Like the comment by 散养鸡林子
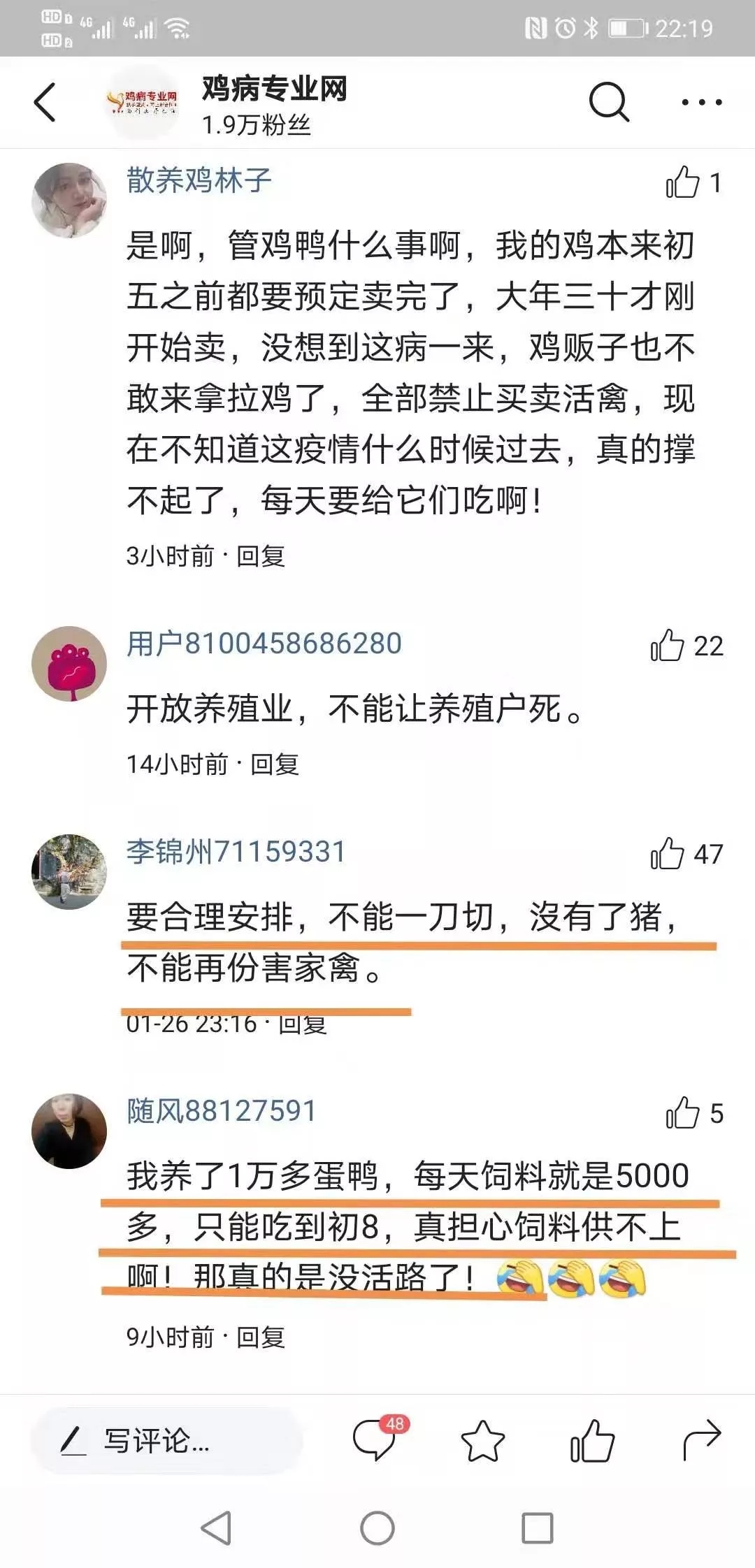This screenshot has height=1568, width=755. [683, 183]
